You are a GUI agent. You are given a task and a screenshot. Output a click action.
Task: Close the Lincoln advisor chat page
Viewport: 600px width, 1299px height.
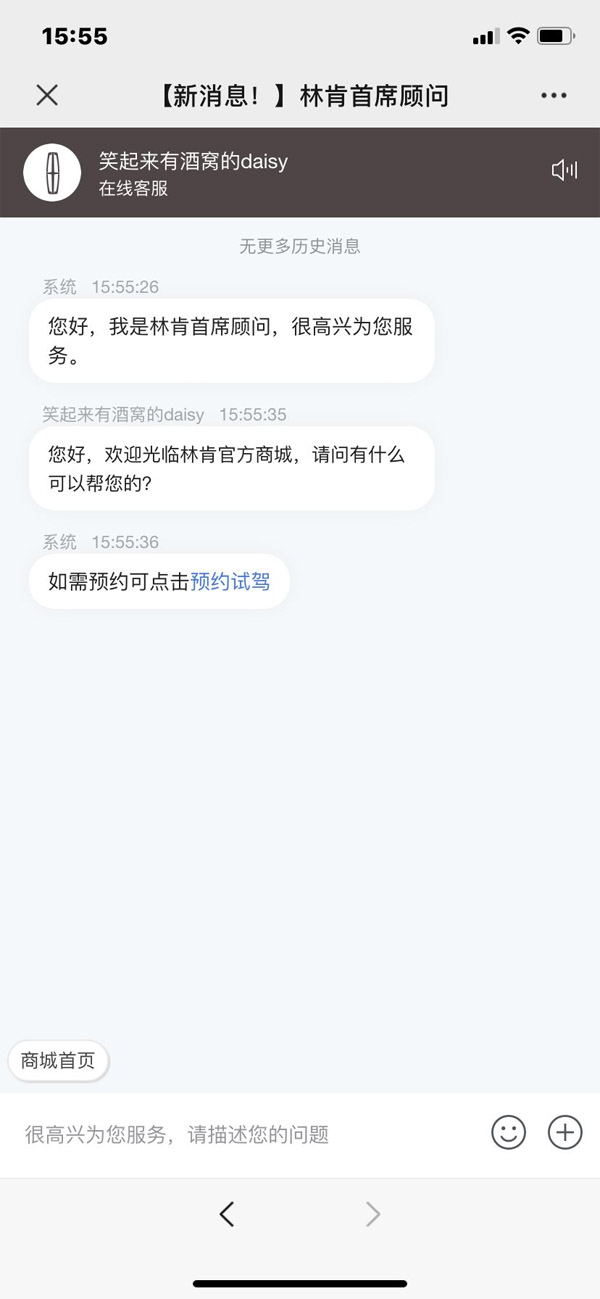[47, 95]
